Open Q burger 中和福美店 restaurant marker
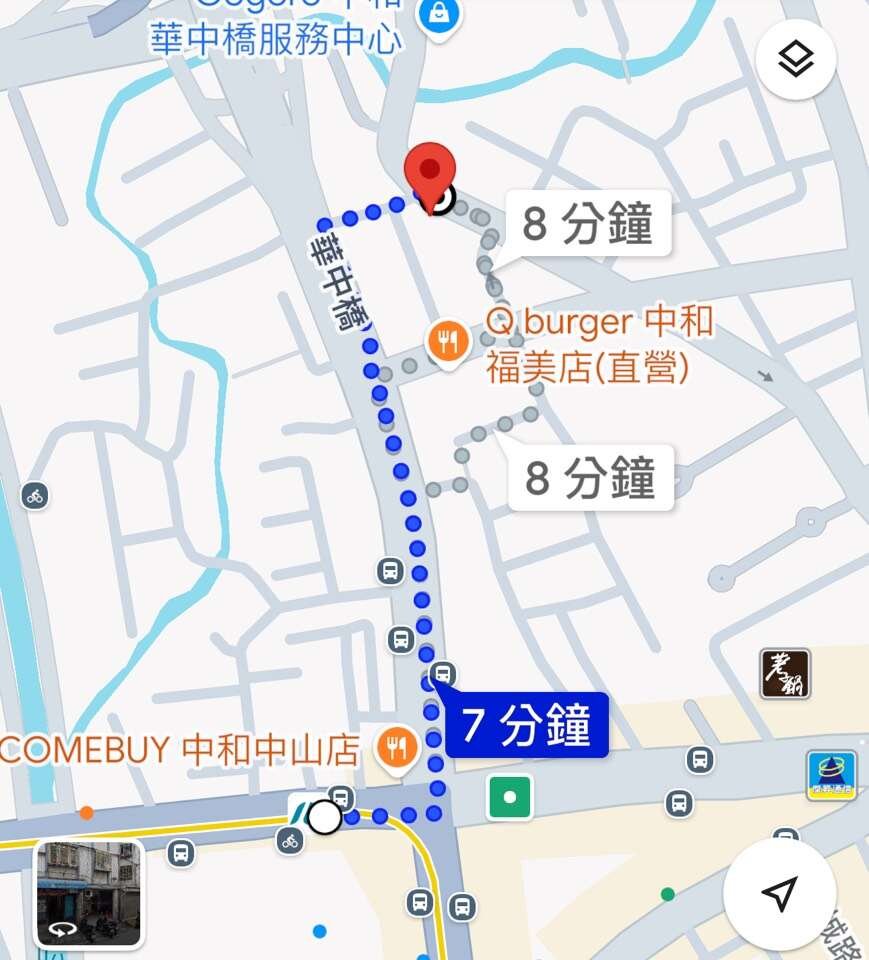The width and height of the screenshot is (869, 960). (x=449, y=343)
